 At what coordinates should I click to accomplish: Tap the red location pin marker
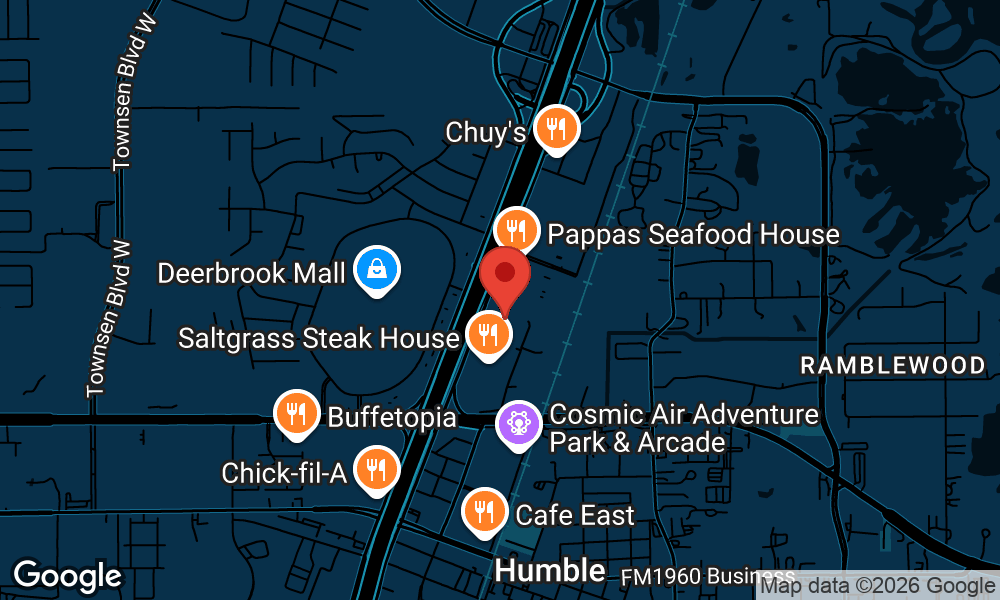[504, 282]
